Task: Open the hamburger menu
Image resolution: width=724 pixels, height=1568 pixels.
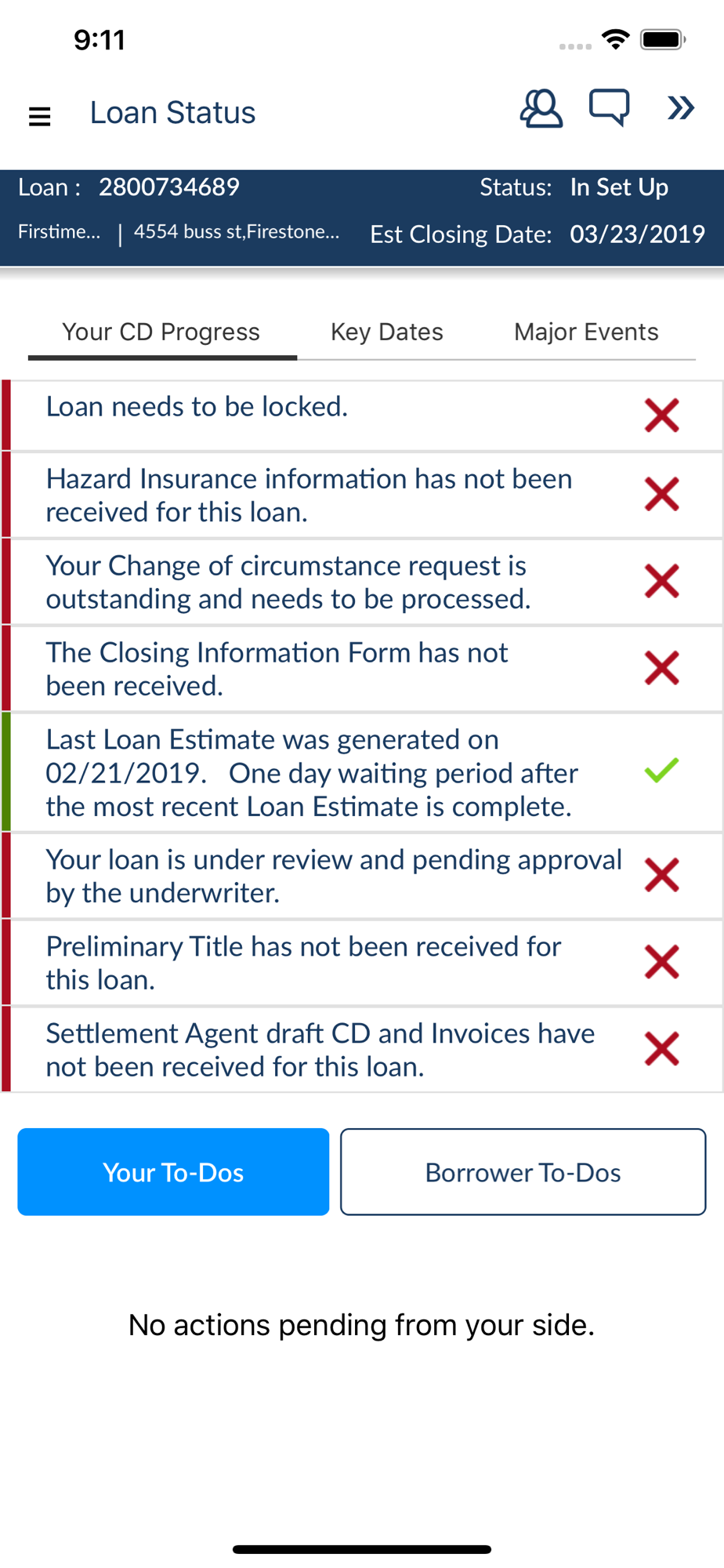Action: pos(39,116)
